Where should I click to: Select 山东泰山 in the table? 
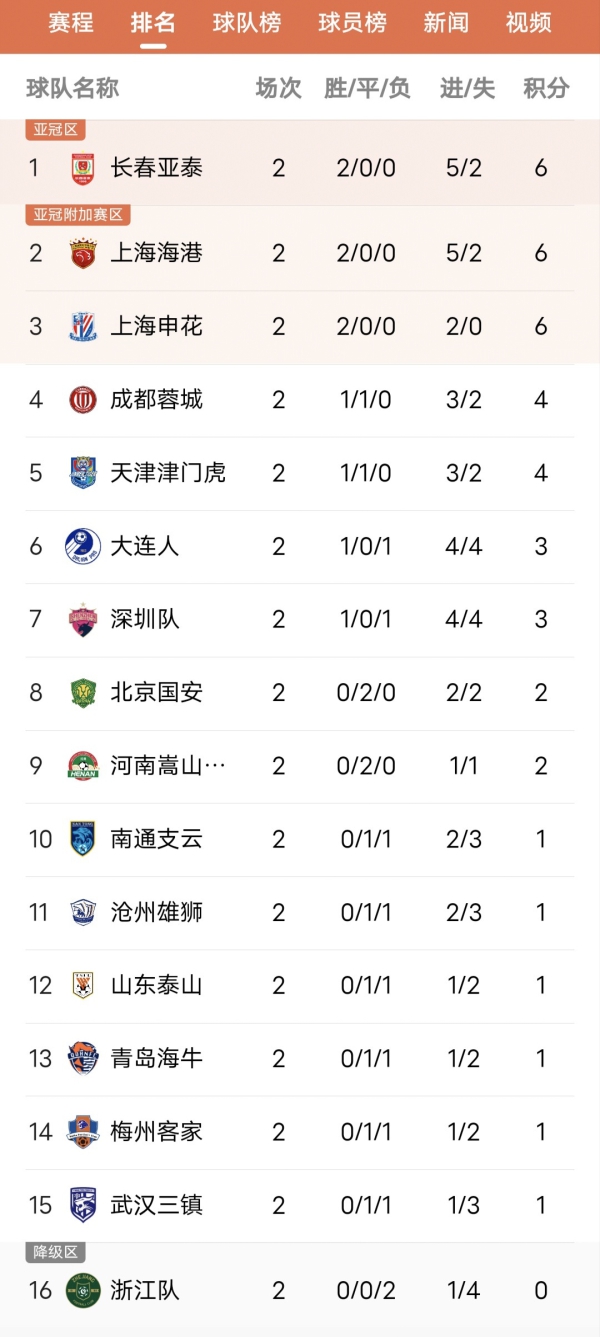tap(157, 985)
